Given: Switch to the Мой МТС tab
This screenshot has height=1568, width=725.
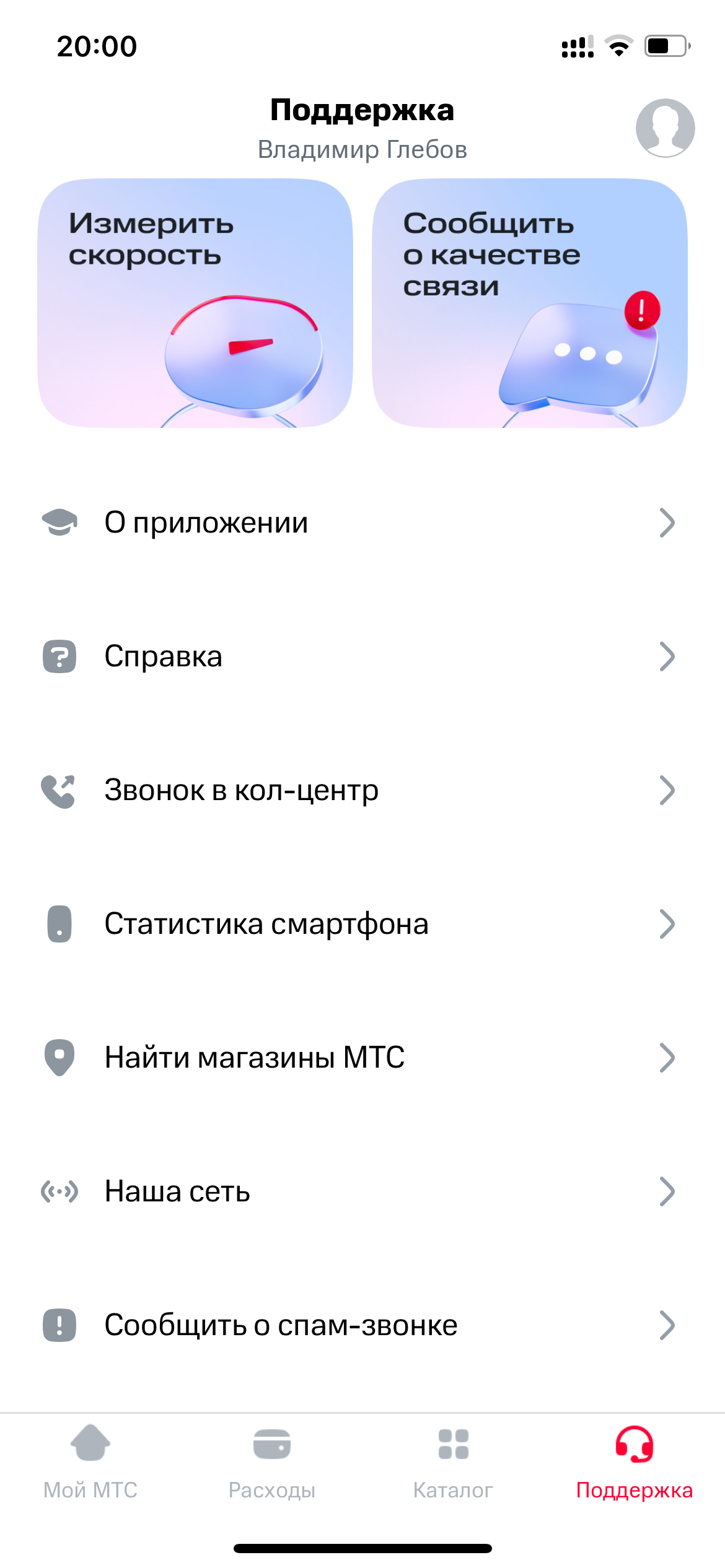Looking at the screenshot, I should [x=90, y=1463].
